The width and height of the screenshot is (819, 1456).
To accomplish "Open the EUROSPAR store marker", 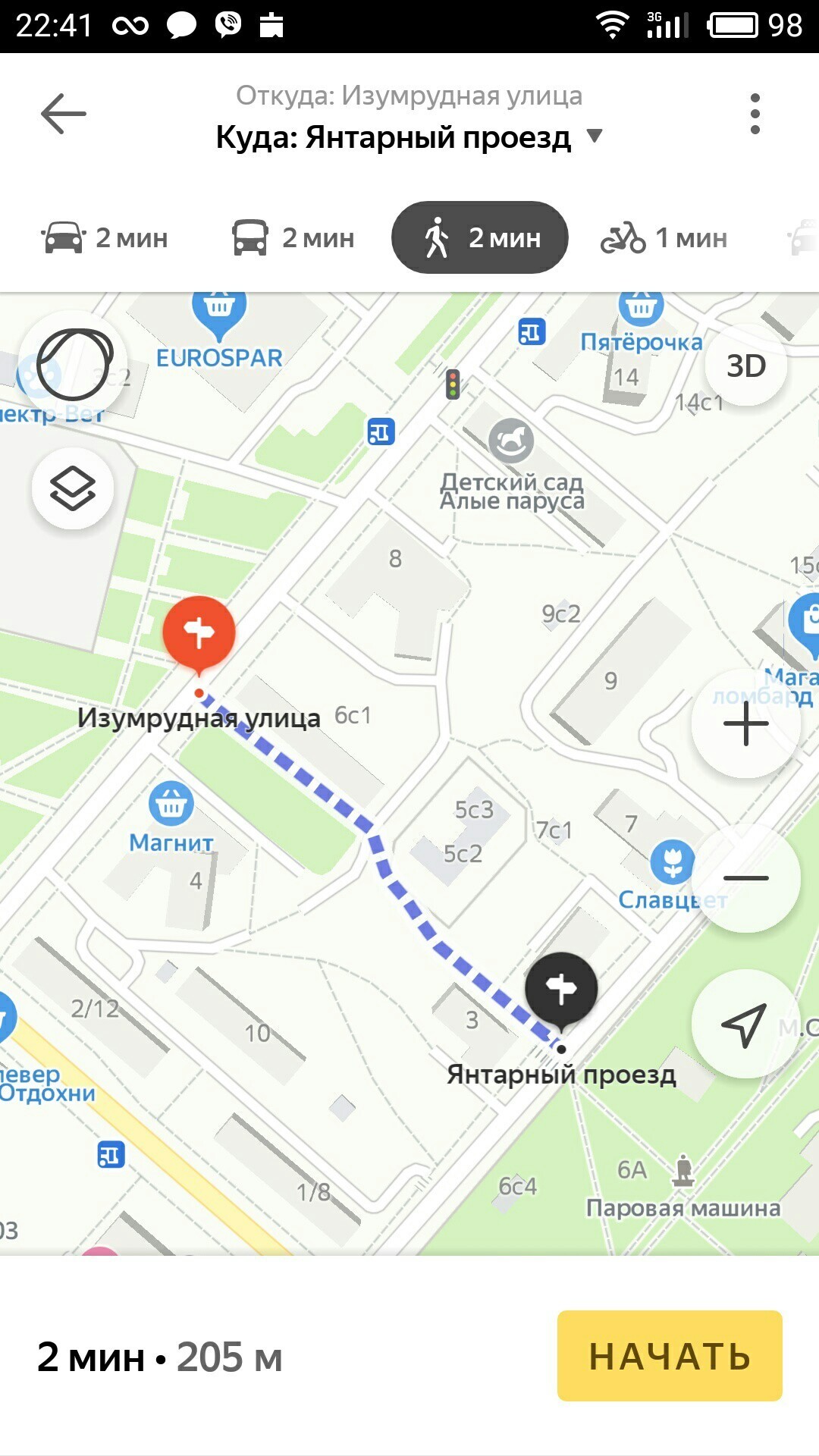I will point(219,312).
